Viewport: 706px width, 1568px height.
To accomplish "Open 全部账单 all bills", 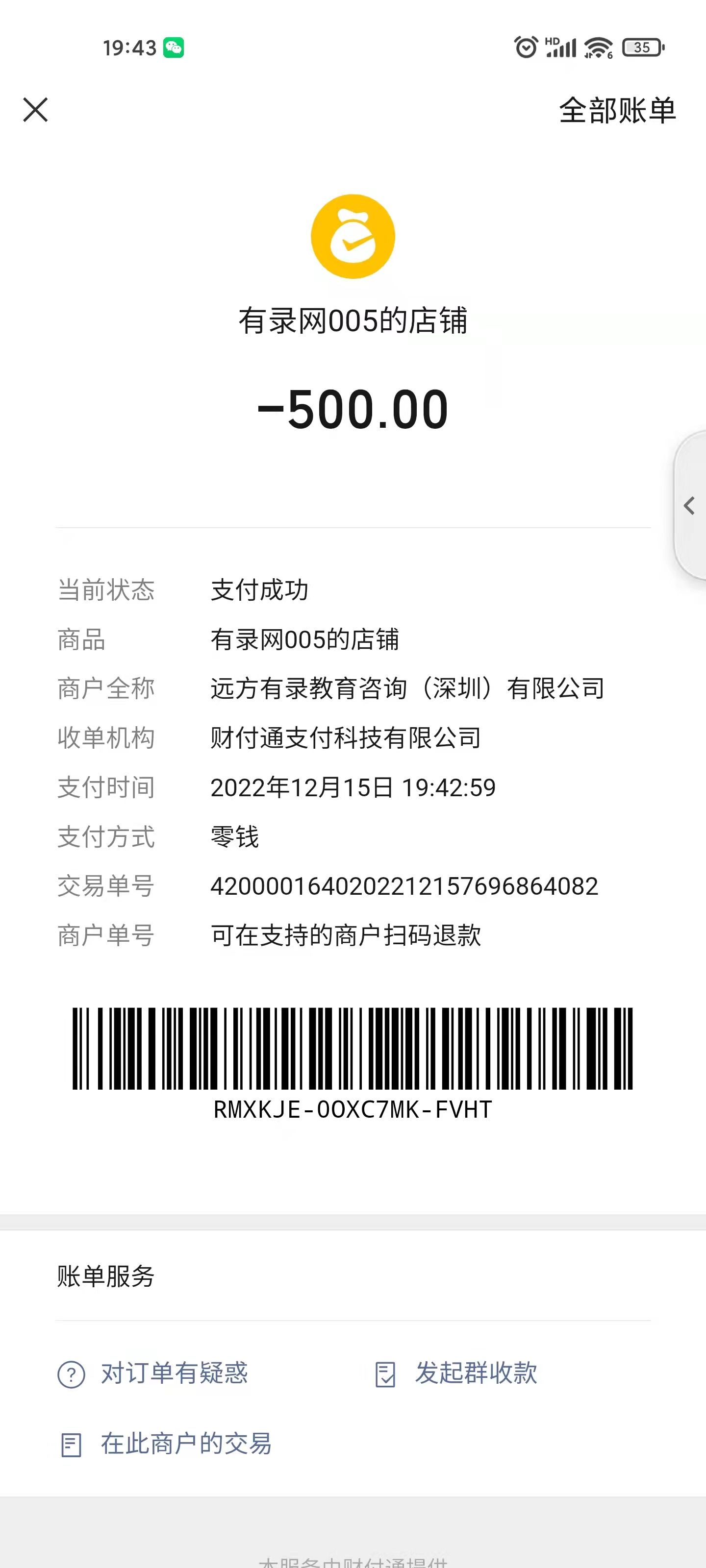I will pos(616,111).
